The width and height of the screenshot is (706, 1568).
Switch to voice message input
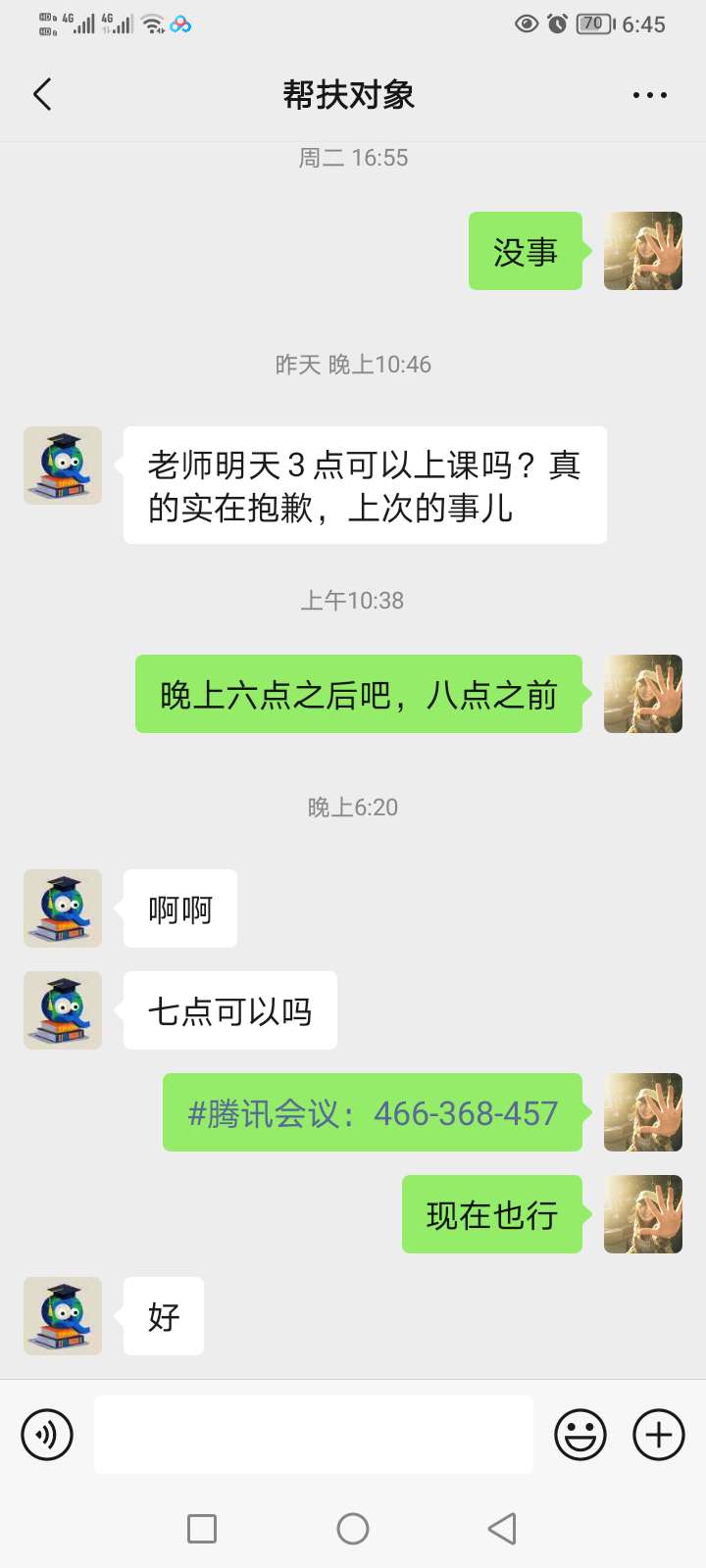coord(47,1435)
